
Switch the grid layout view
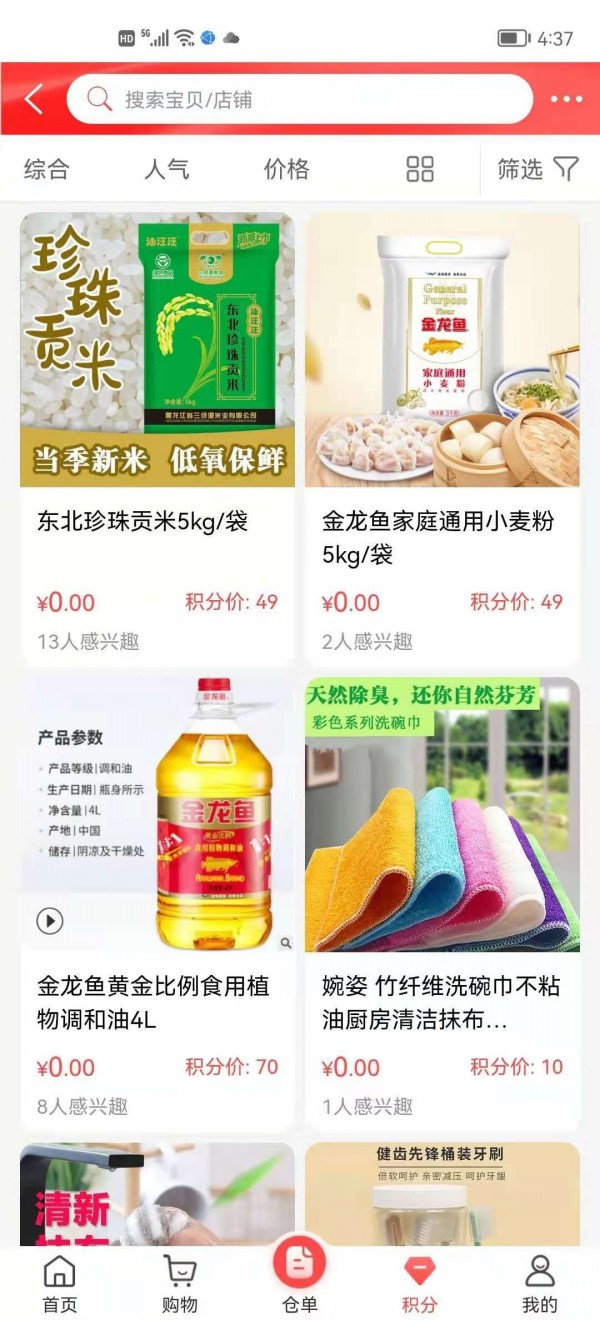point(420,169)
